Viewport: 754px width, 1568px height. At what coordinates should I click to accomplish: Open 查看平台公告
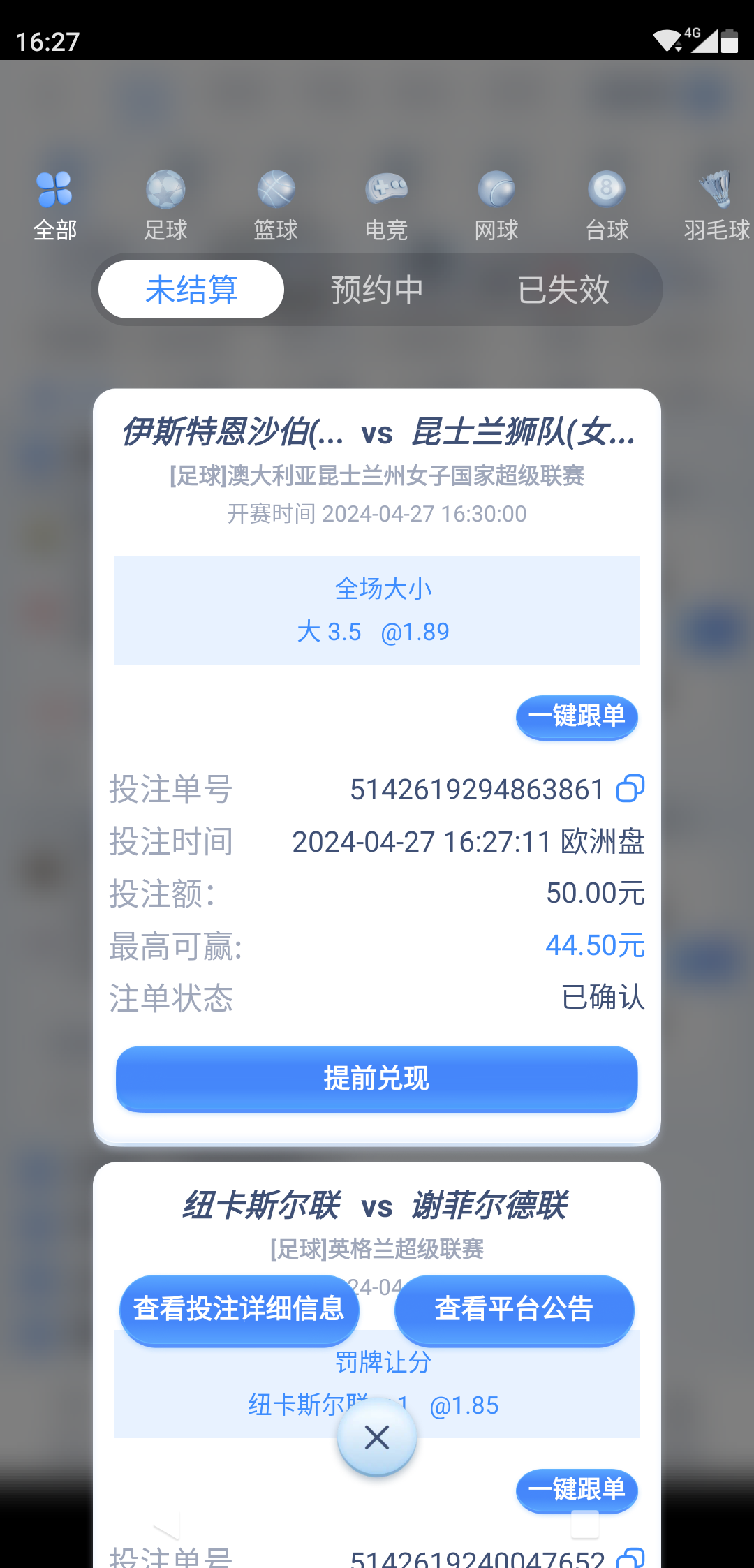(514, 1309)
